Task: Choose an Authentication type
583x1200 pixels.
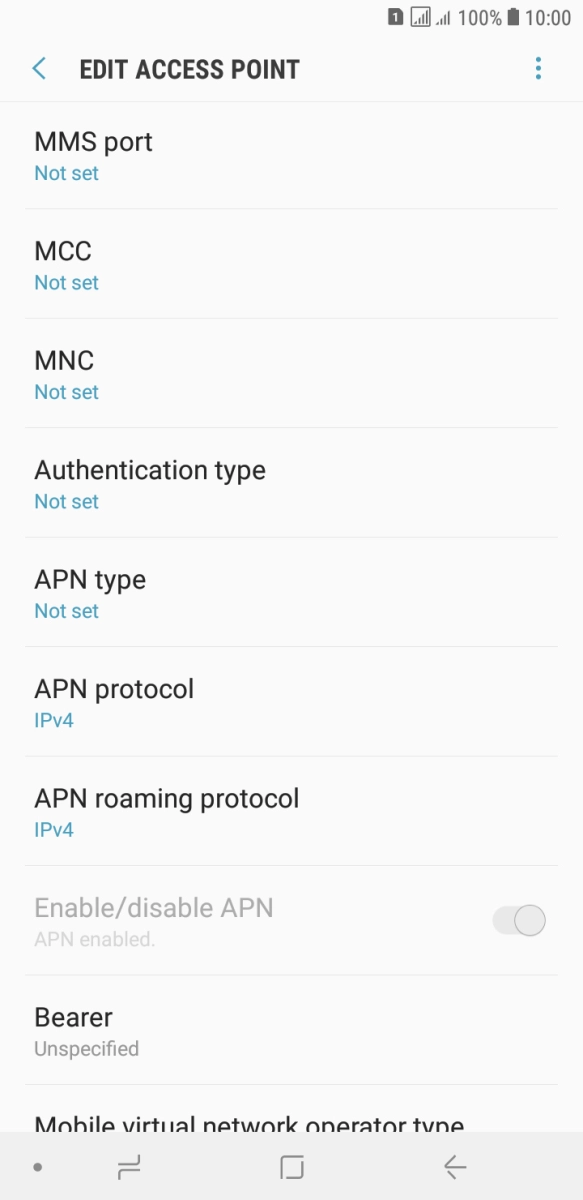Action: click(x=291, y=483)
